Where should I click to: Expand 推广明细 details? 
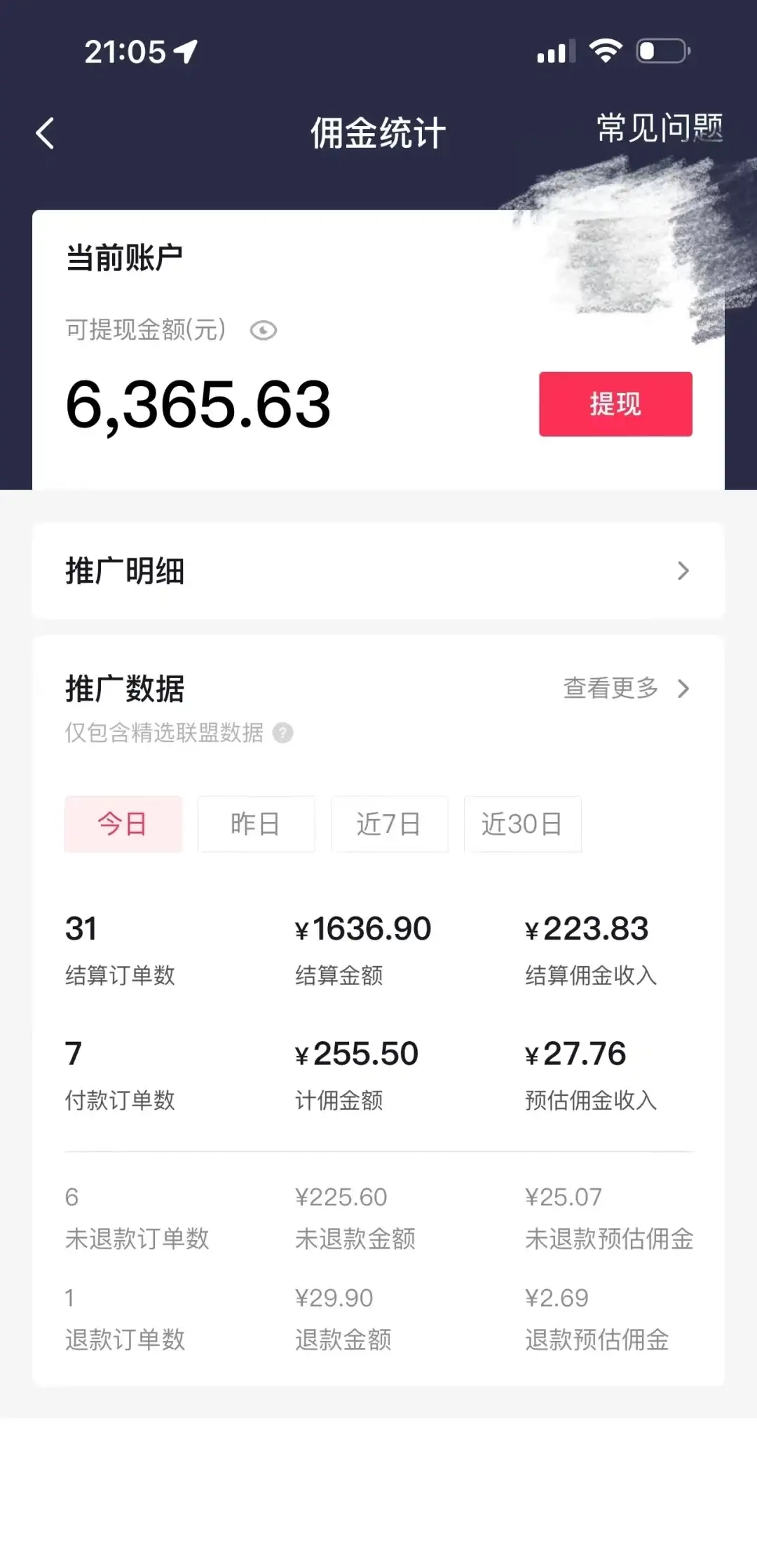[378, 571]
